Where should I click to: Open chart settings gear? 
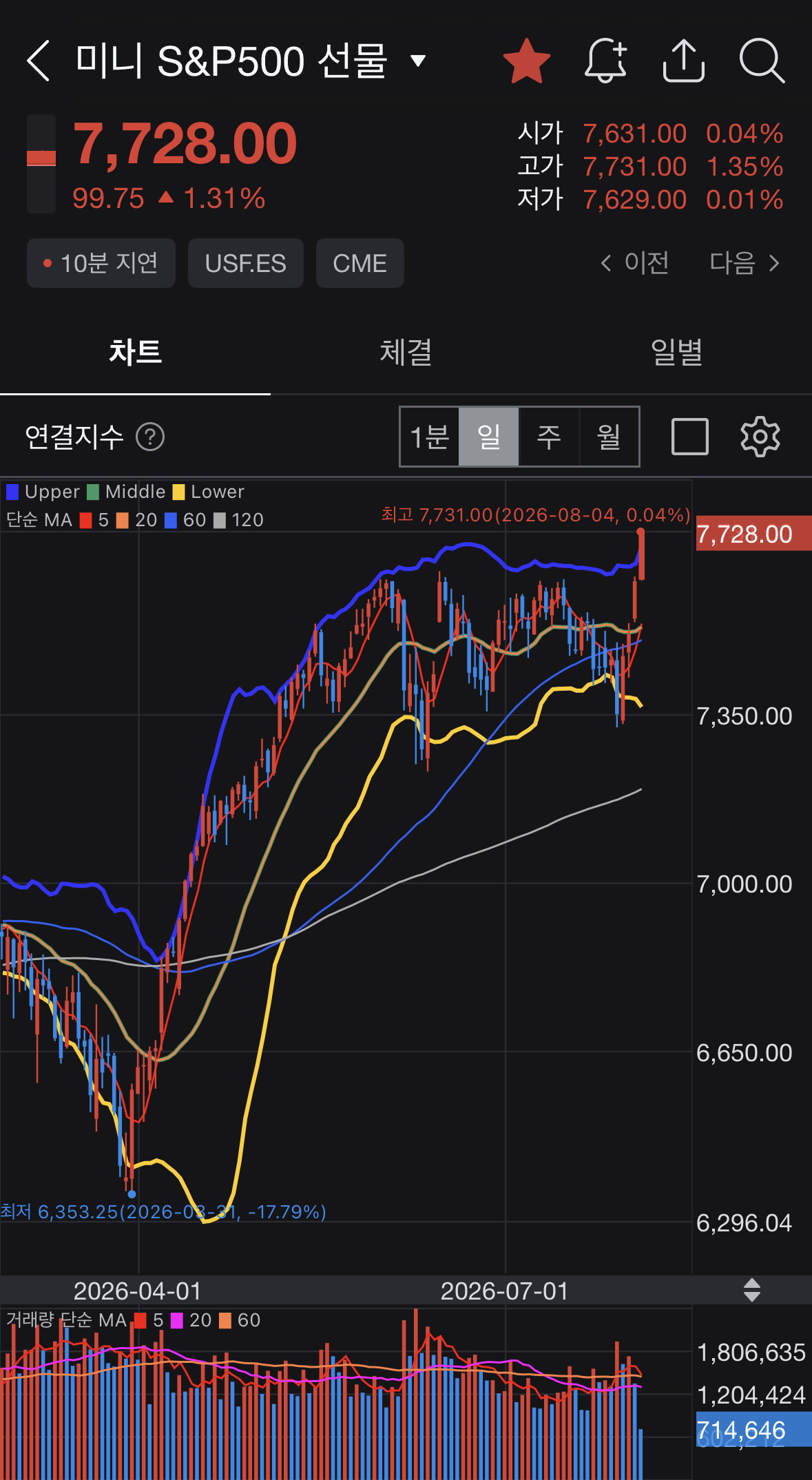pos(760,437)
